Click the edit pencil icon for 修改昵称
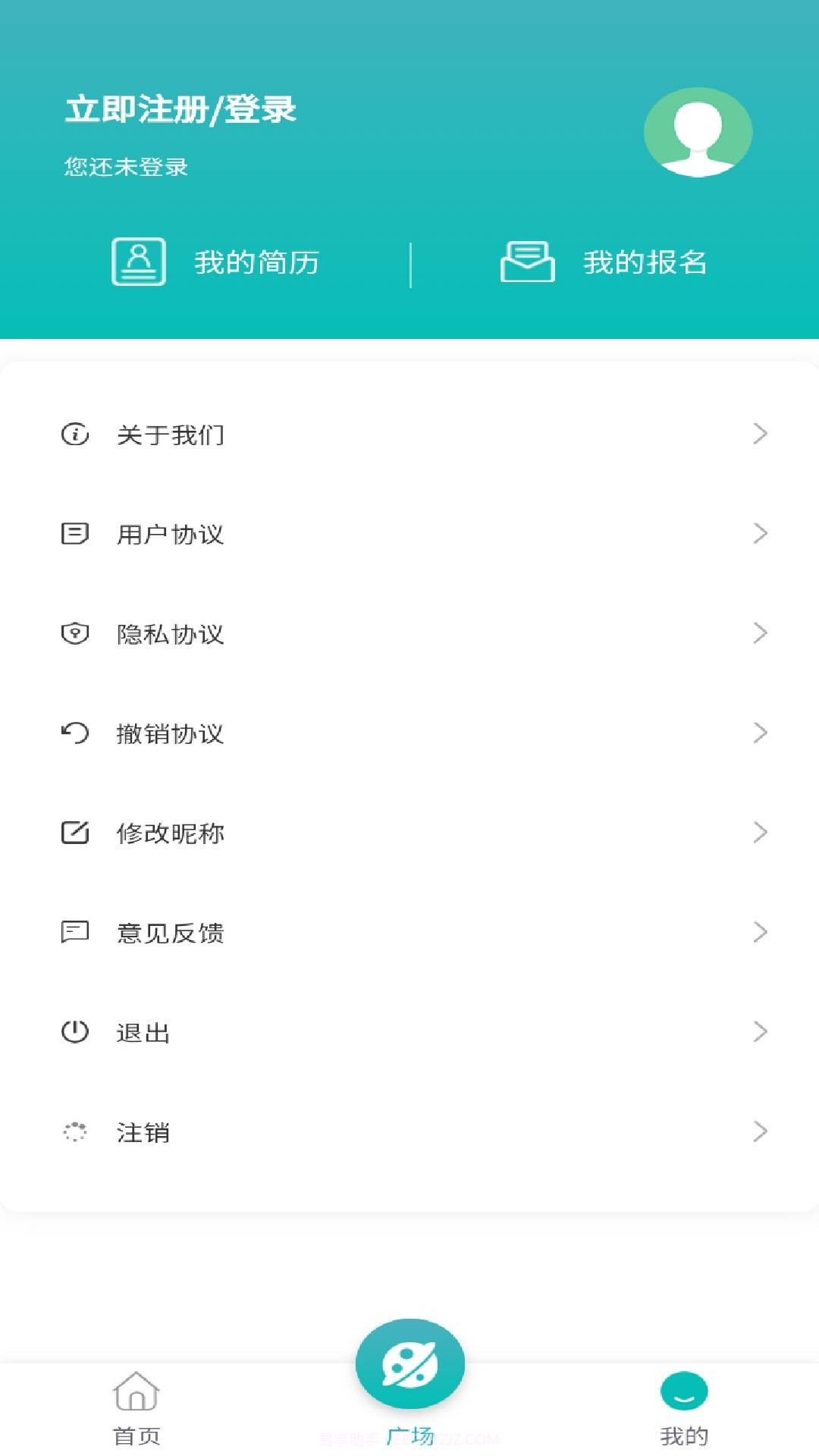Screen dimensions: 819x1456 tap(74, 833)
